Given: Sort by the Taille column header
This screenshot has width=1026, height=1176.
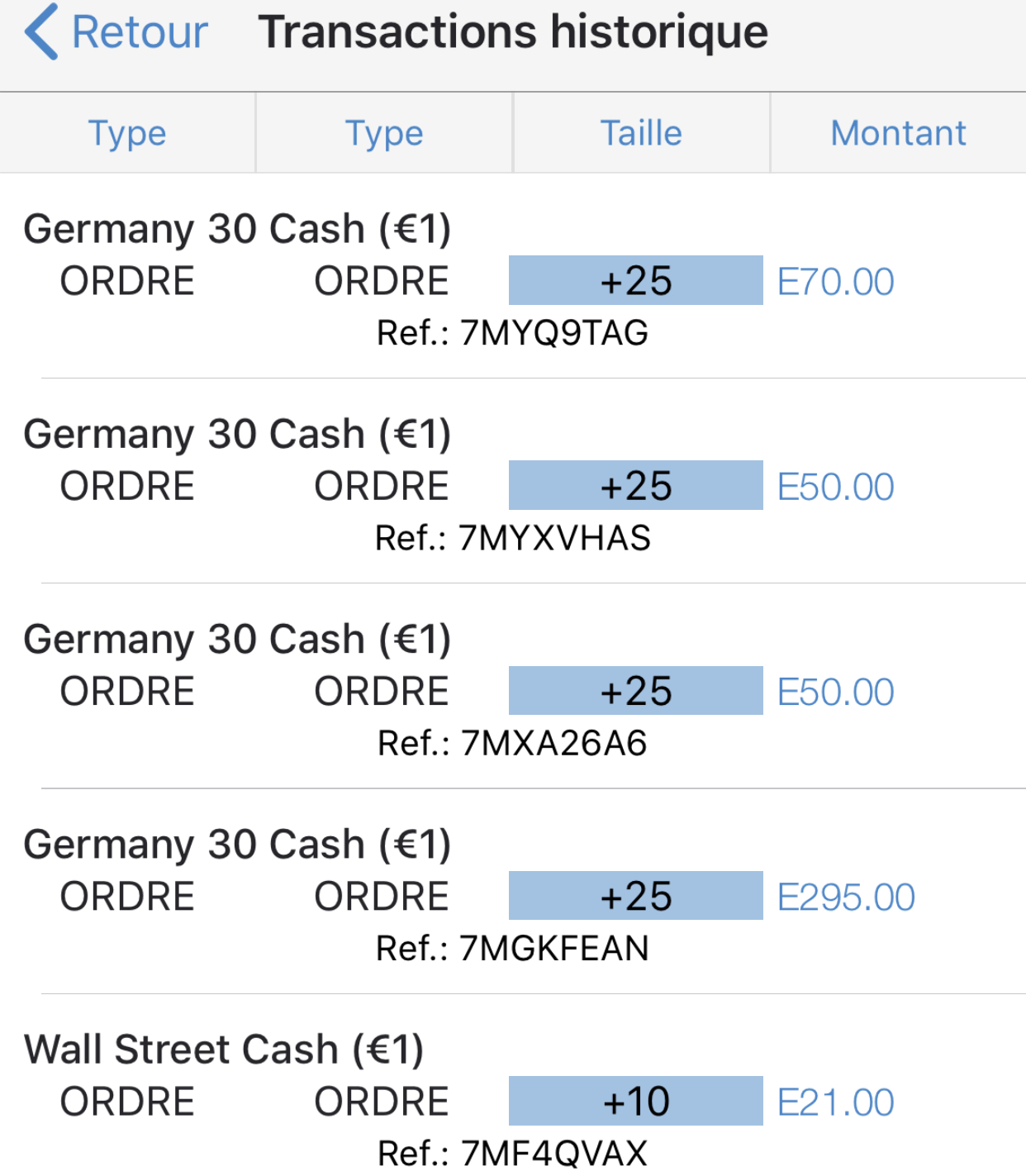Looking at the screenshot, I should 641,133.
